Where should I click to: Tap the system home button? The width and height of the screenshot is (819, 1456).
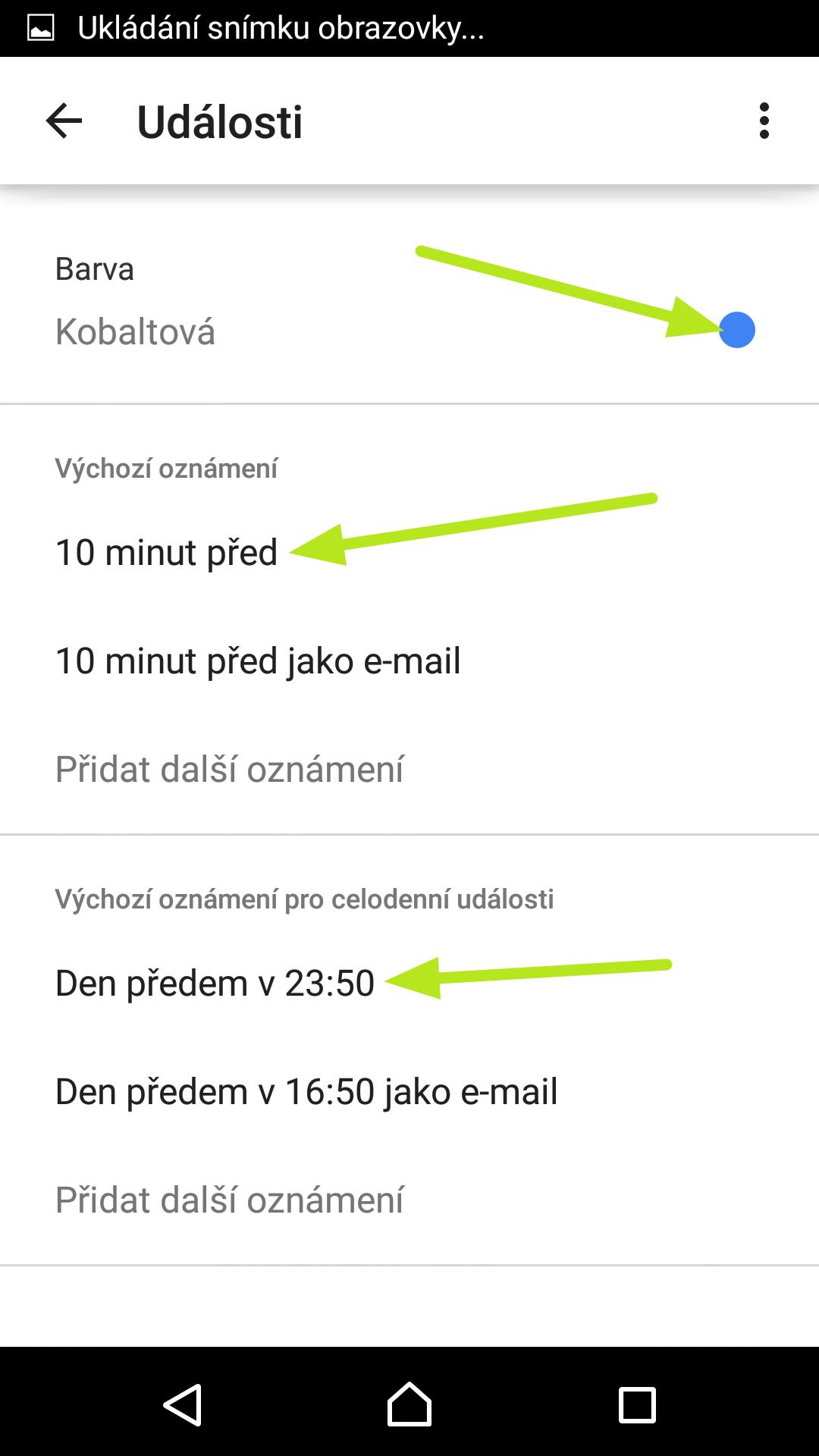pos(409,1404)
